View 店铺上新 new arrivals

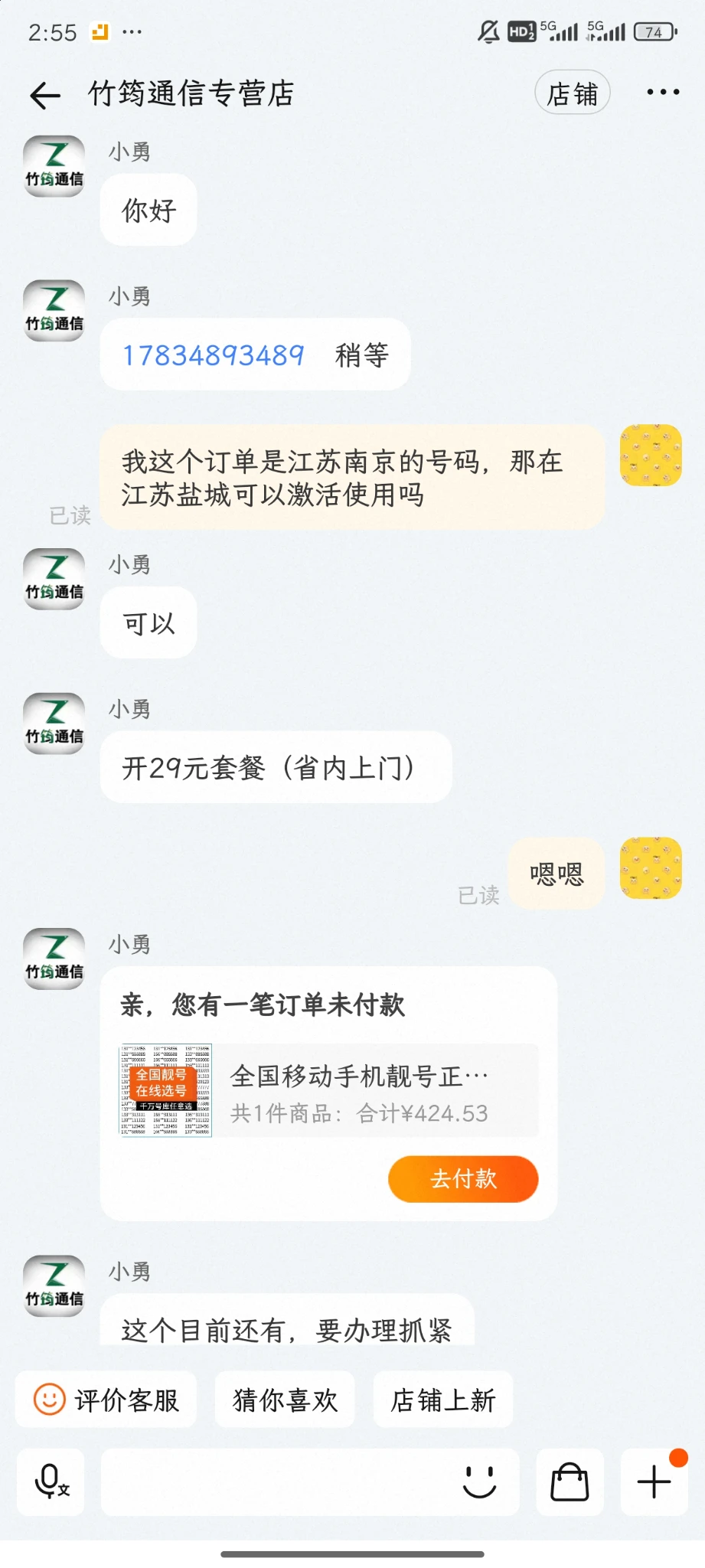[x=443, y=1400]
